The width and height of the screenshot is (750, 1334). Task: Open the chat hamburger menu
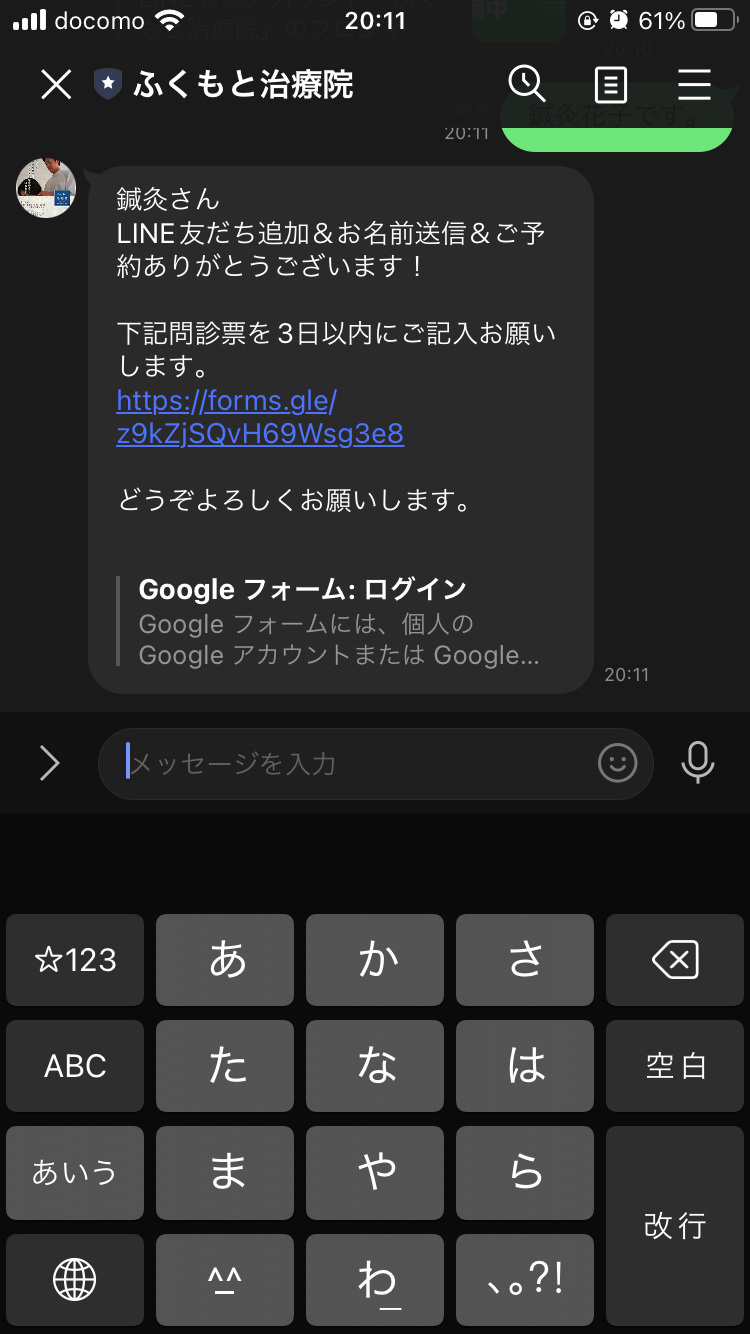694,85
